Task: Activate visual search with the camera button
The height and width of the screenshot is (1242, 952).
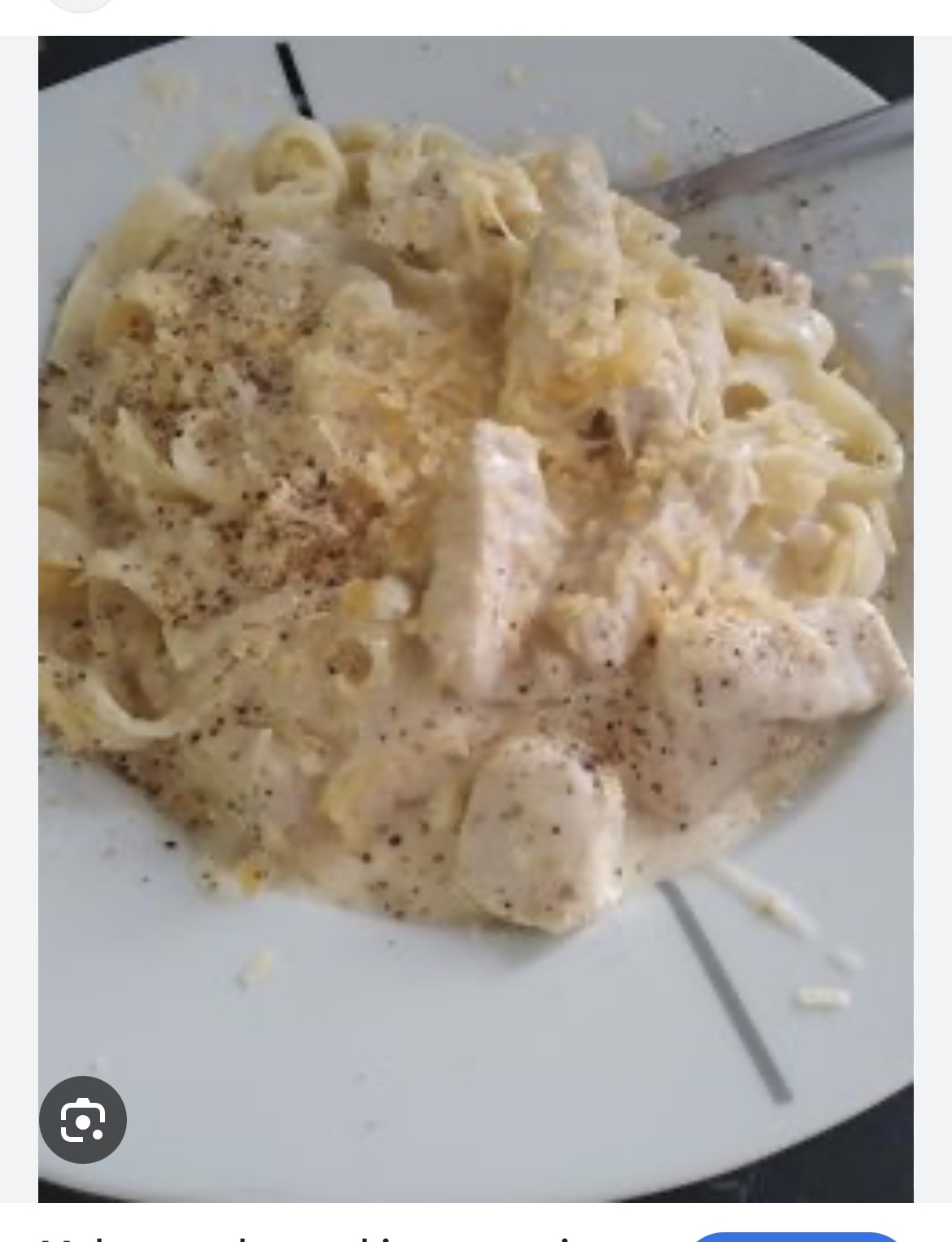Action: click(x=84, y=1118)
